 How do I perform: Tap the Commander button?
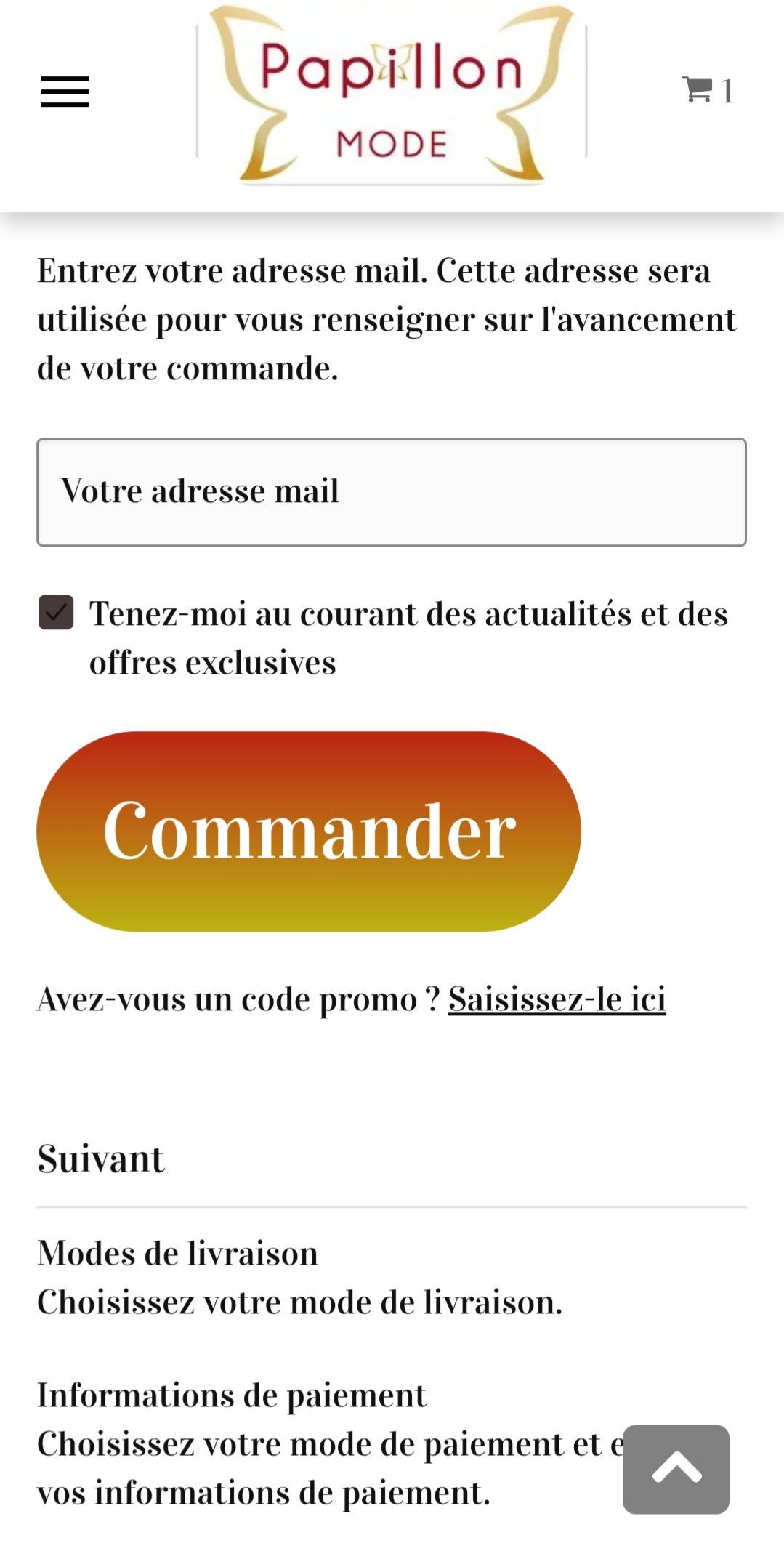pyautogui.click(x=309, y=831)
